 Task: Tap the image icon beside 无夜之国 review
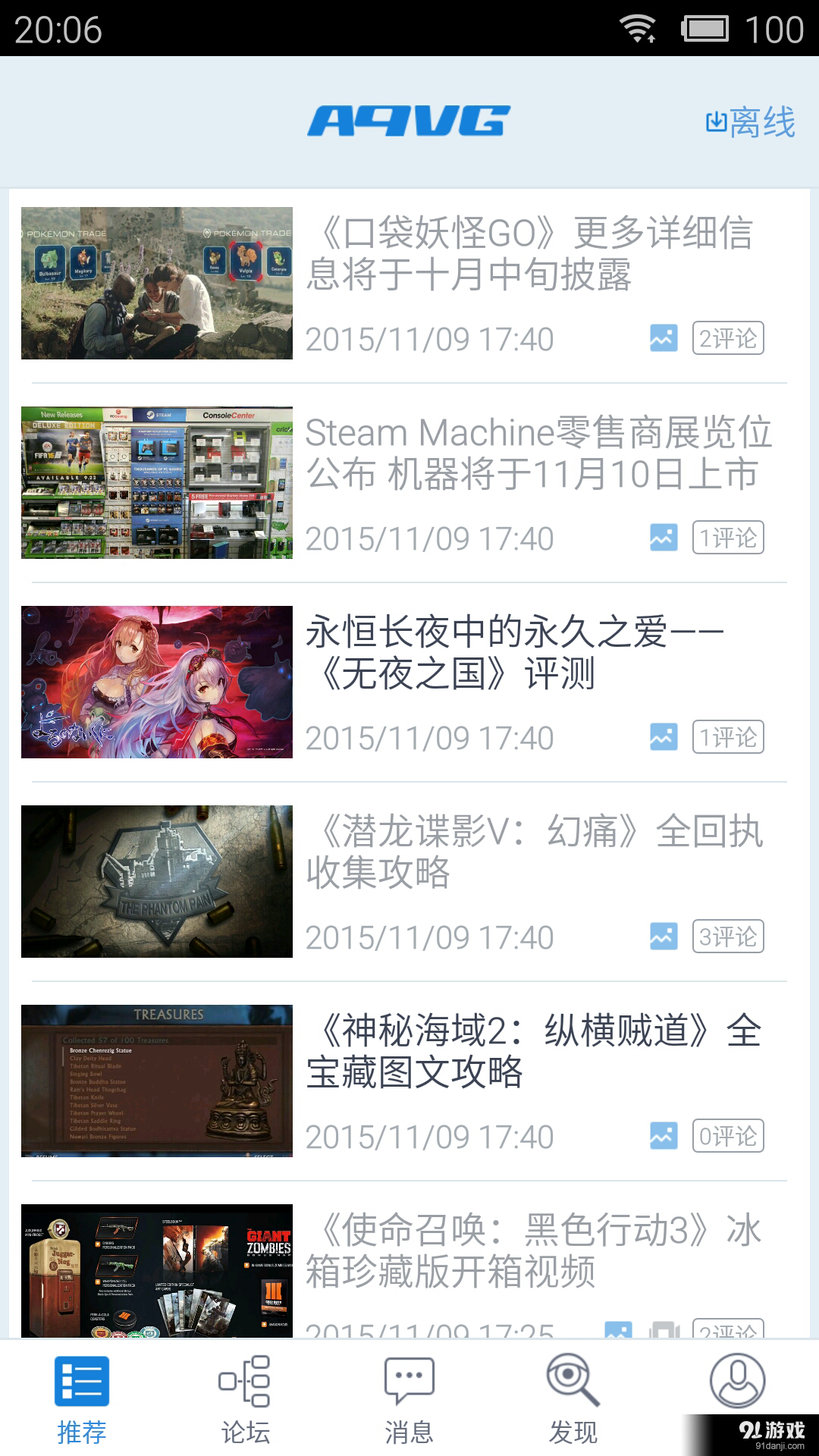tap(662, 737)
